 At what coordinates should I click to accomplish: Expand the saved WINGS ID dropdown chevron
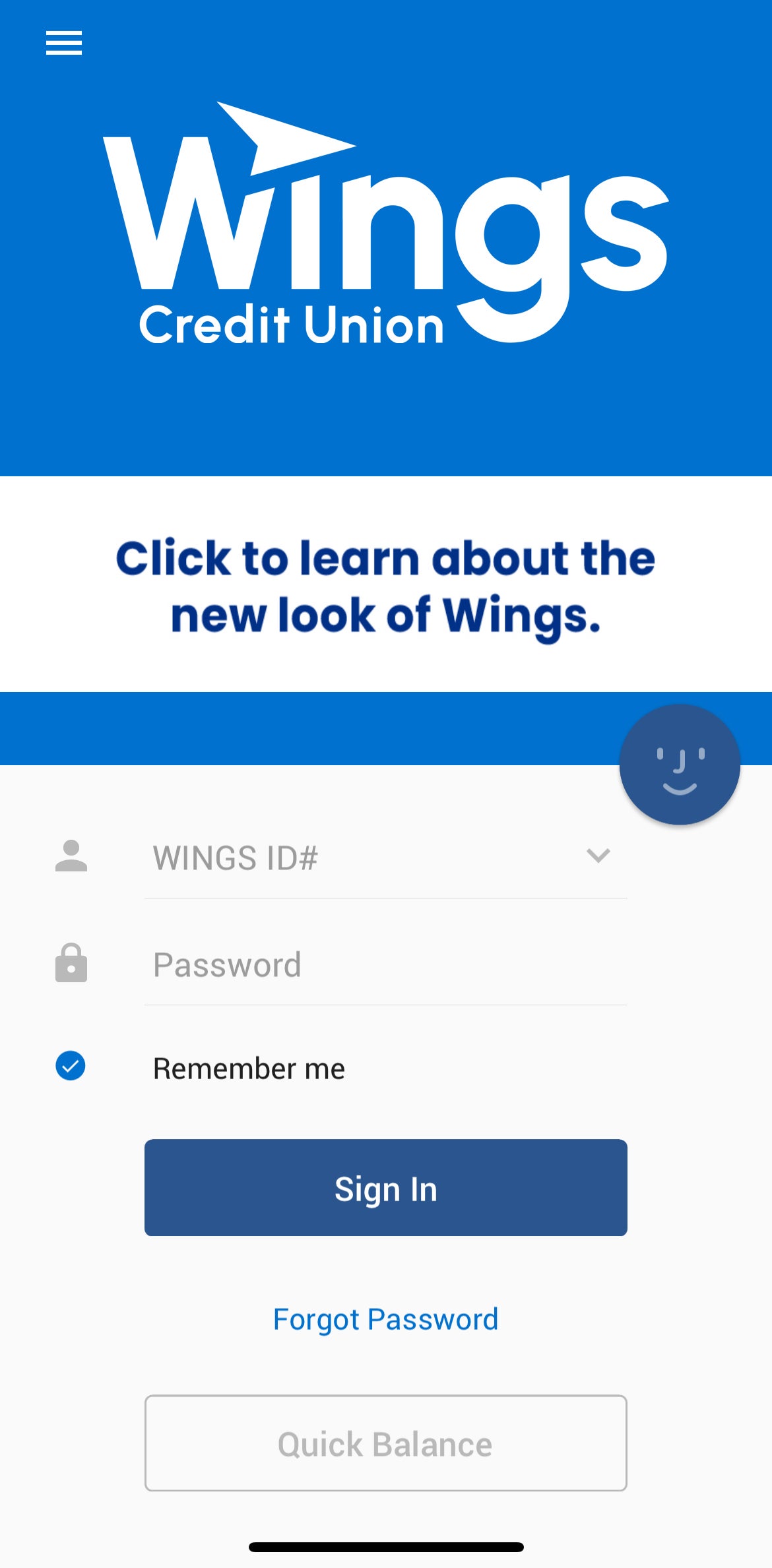(x=598, y=856)
